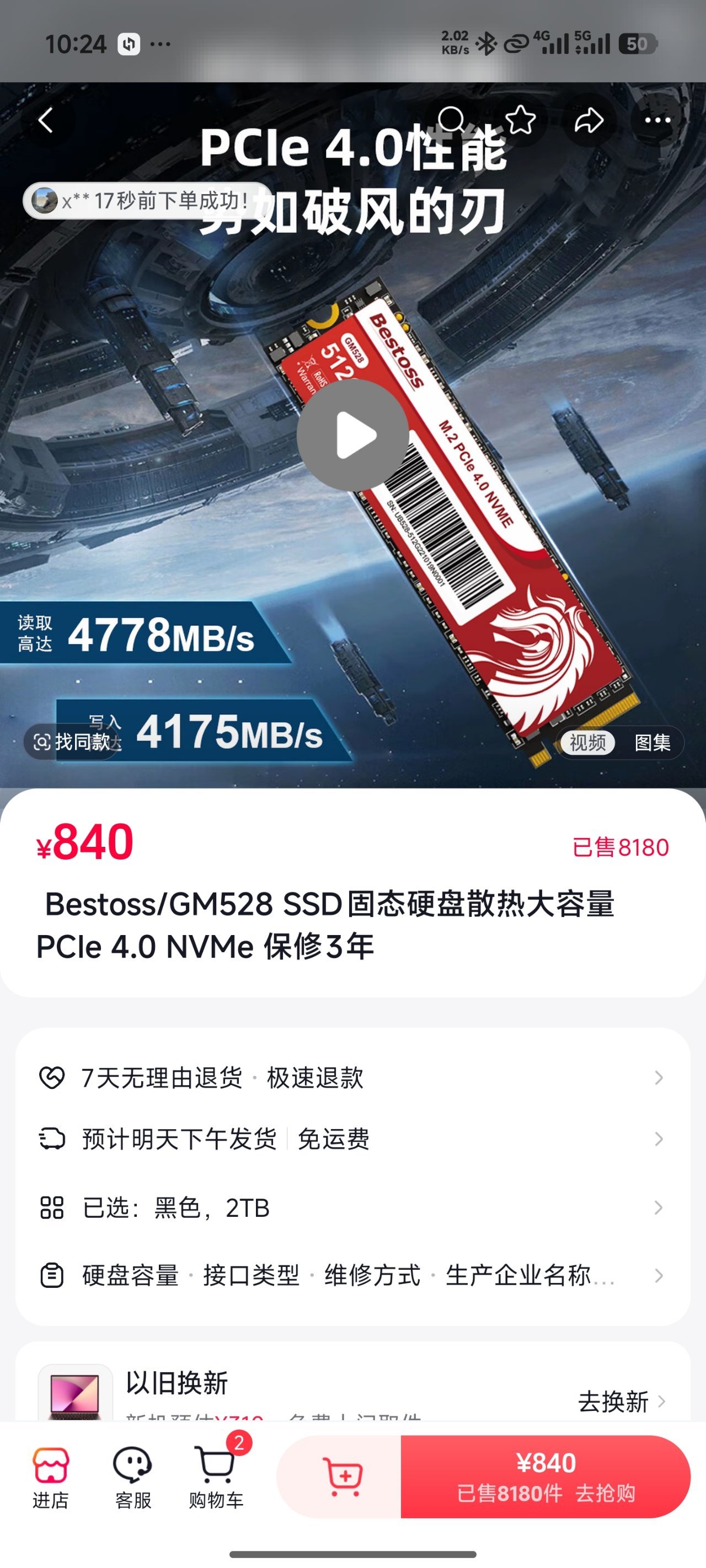This screenshot has height=1568, width=706.
Task: Open the three-dot overflow menu
Action: [657, 120]
